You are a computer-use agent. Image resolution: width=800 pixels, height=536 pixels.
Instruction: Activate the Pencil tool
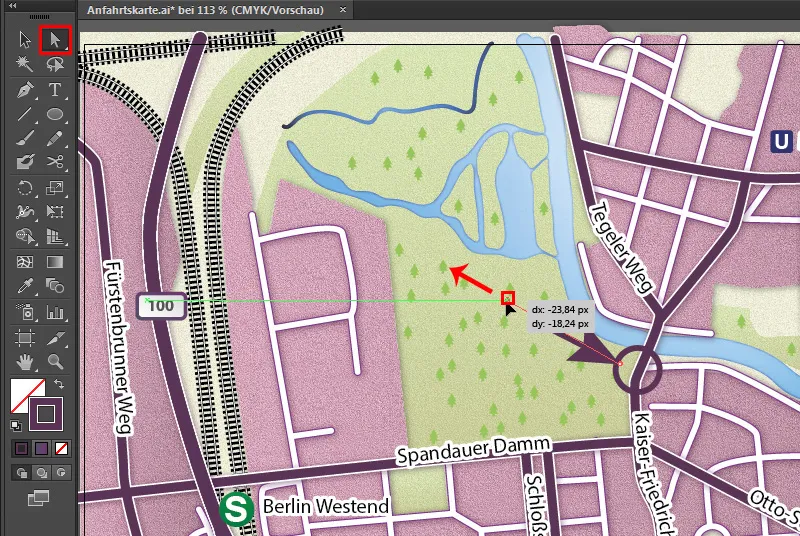[55, 137]
